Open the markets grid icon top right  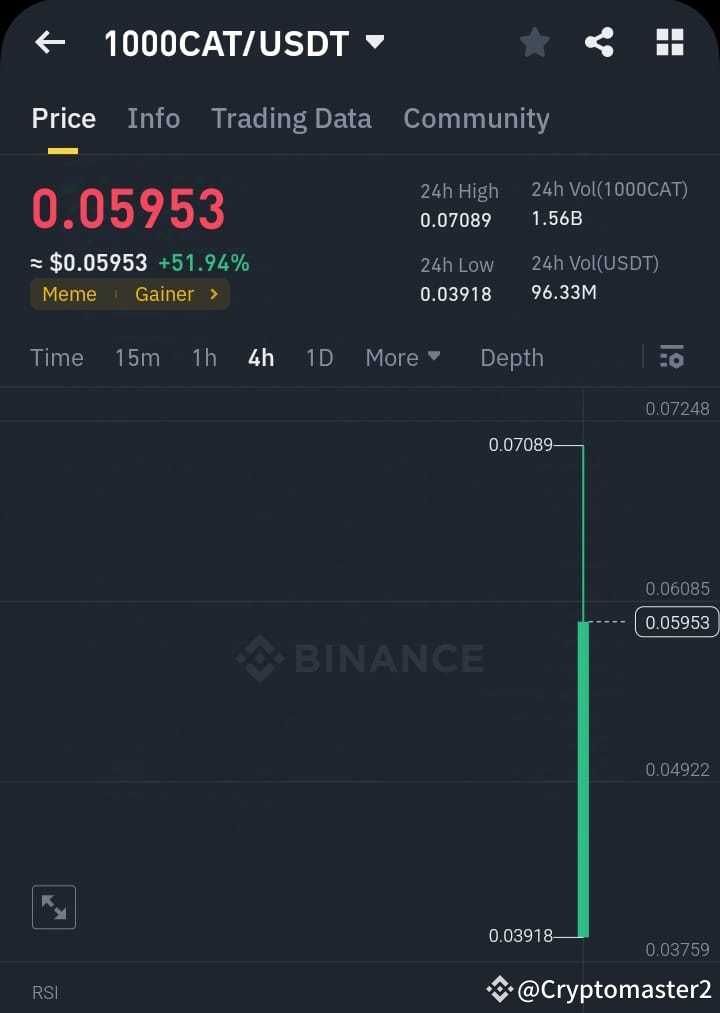(x=668, y=42)
